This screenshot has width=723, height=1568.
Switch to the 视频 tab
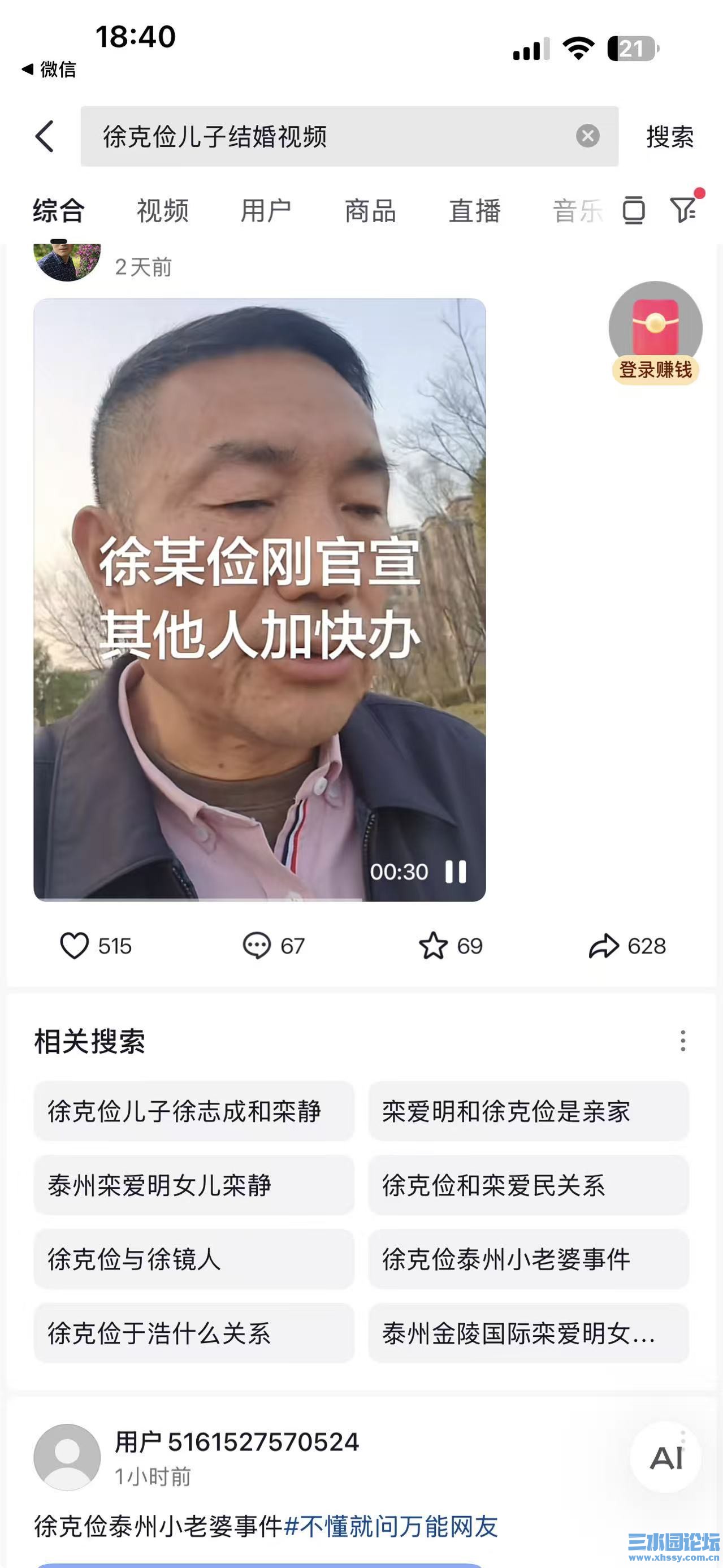point(162,211)
